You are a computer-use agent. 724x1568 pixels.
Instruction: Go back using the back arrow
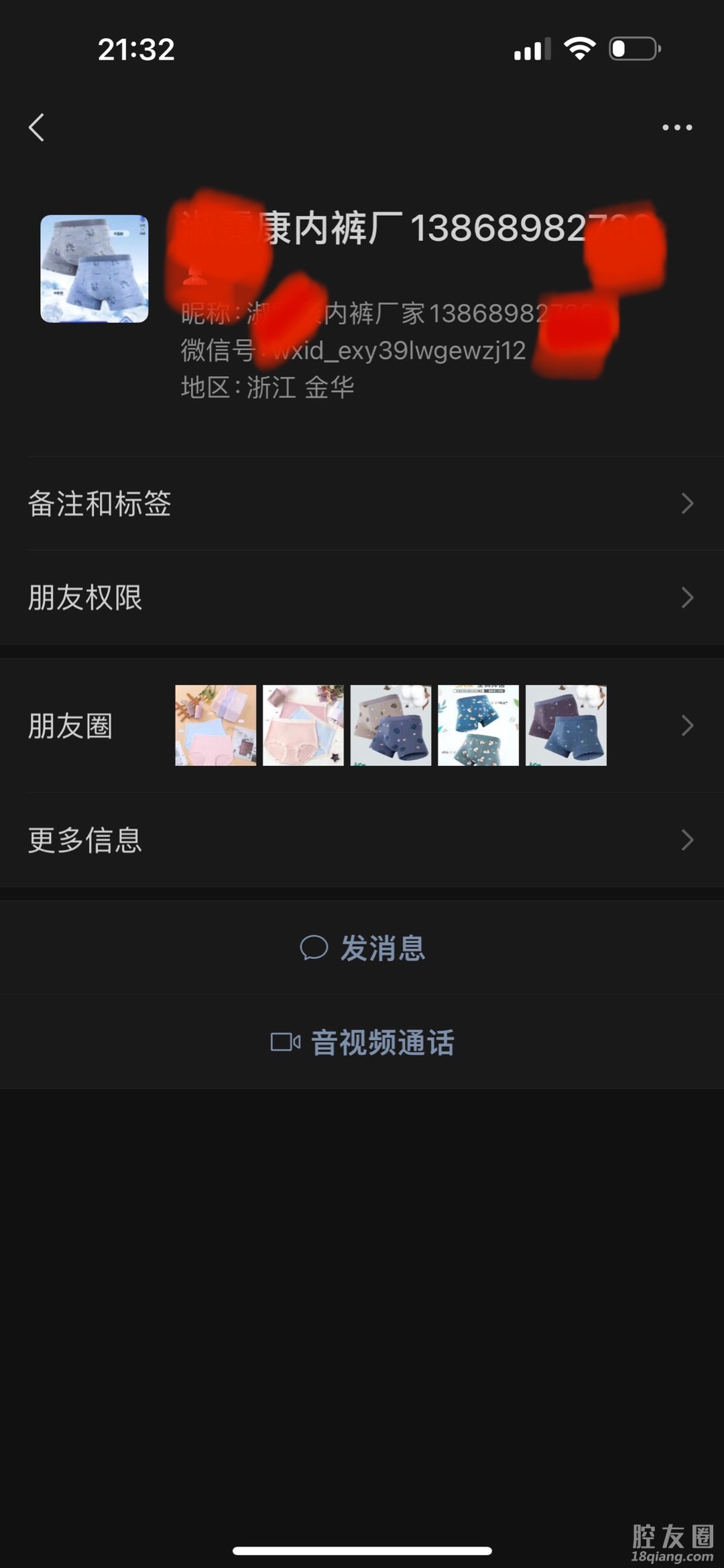tap(37, 127)
